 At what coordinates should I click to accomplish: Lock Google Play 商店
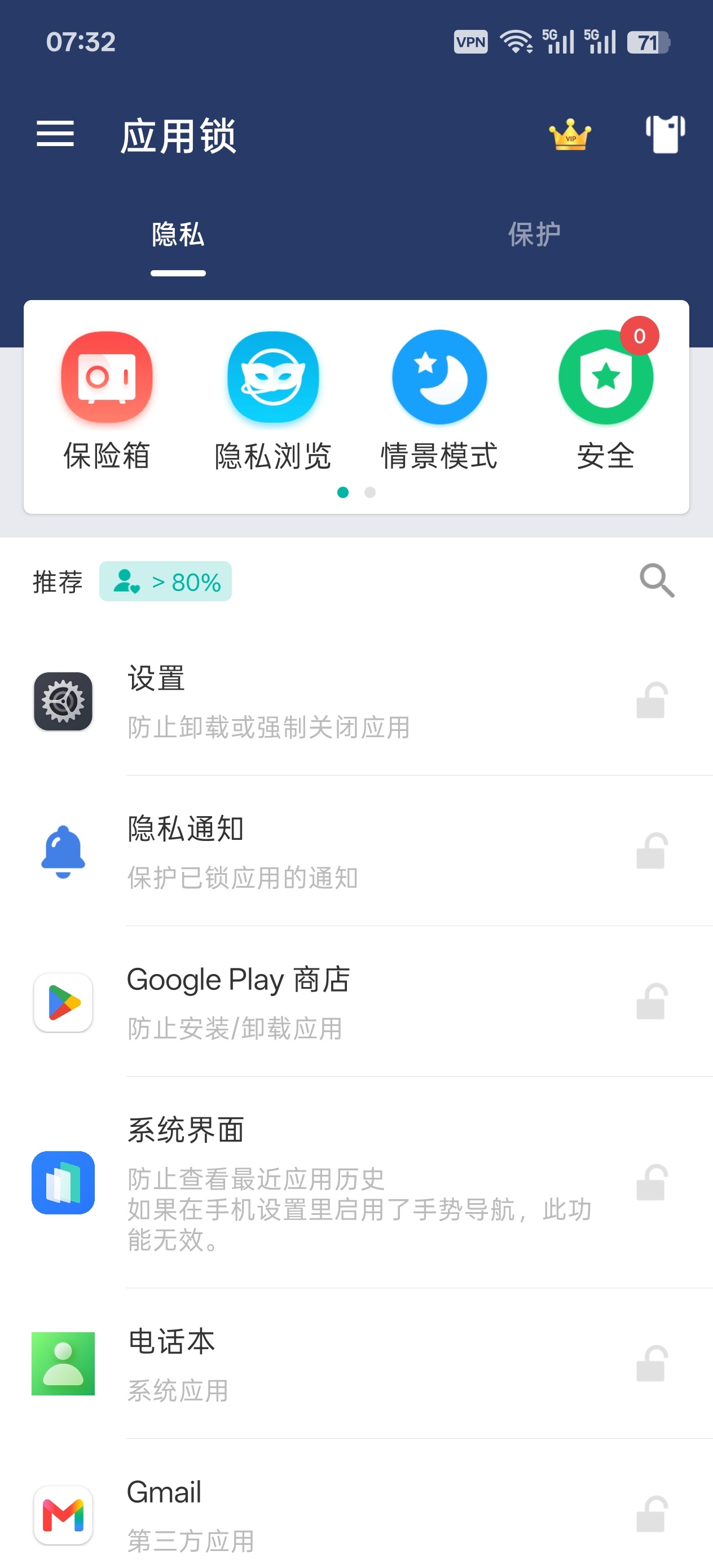click(651, 1001)
